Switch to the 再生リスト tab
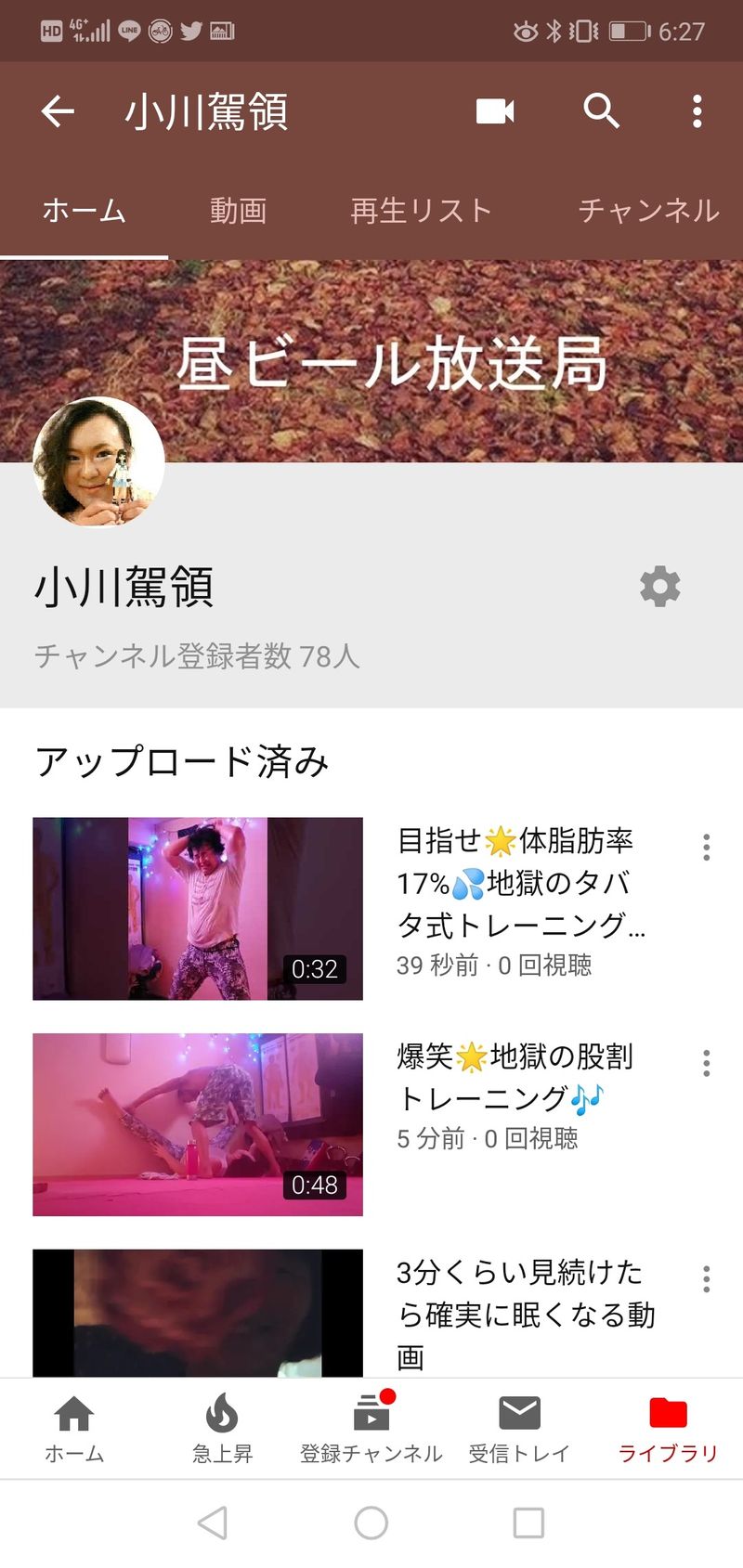The height and width of the screenshot is (1568, 743). point(421,211)
